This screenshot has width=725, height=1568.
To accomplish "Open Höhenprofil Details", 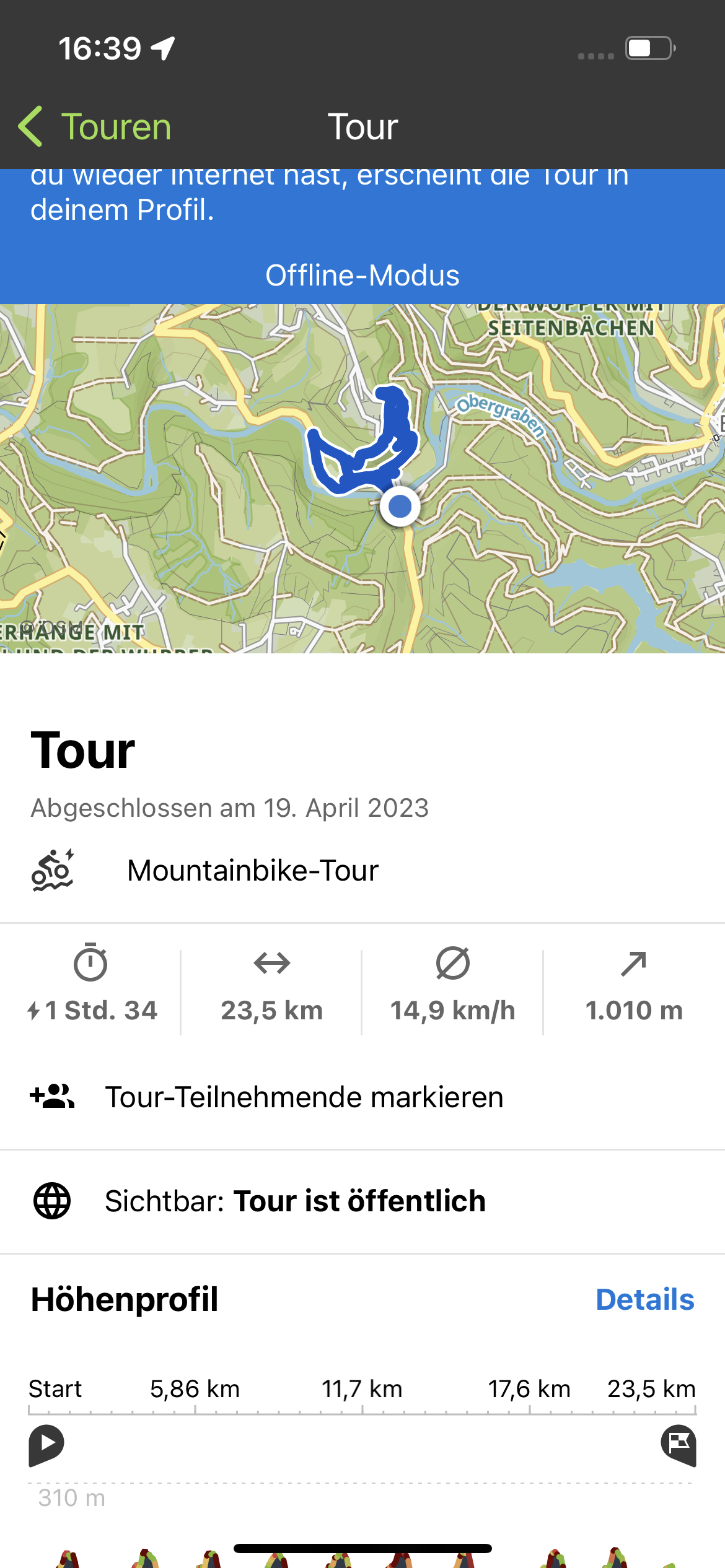I will point(644,1299).
